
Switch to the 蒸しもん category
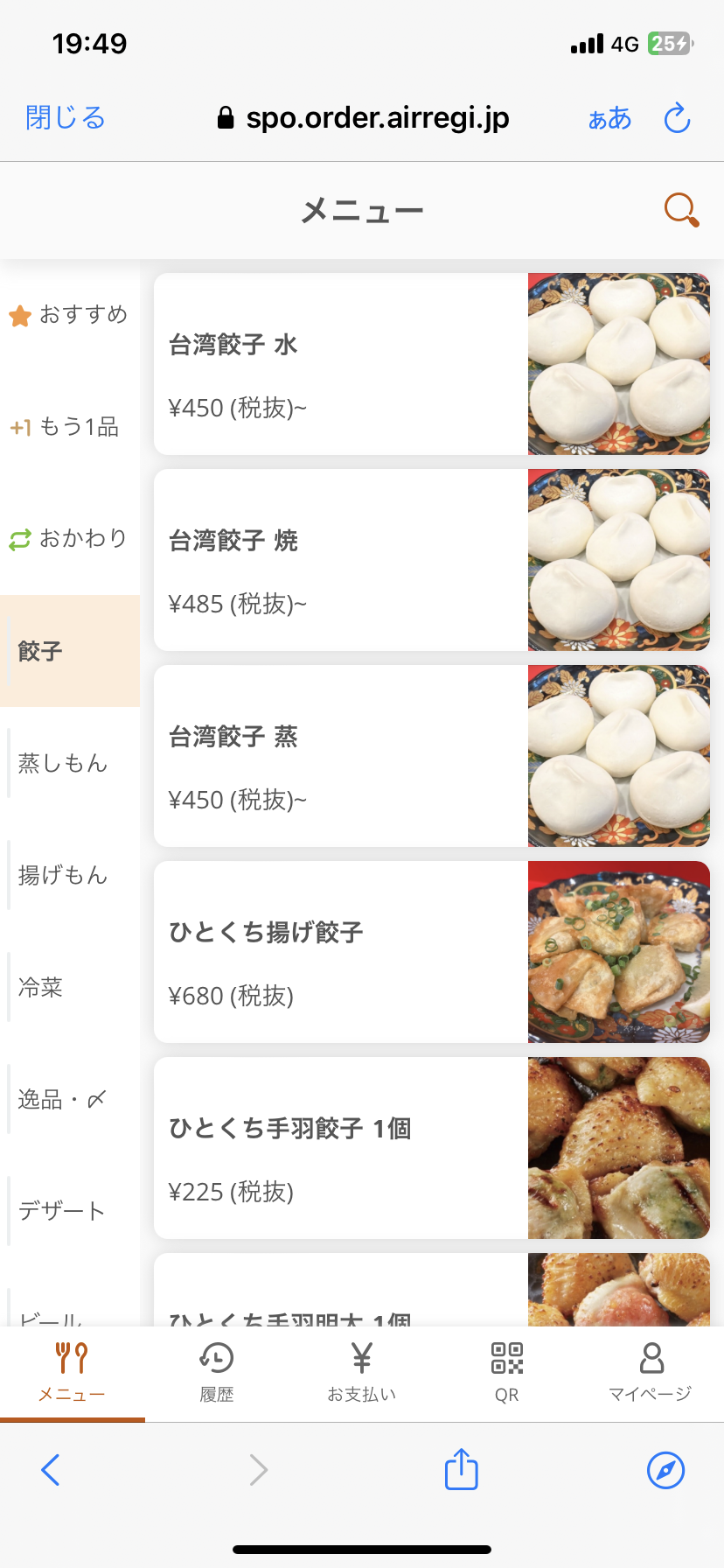pyautogui.click(x=70, y=763)
